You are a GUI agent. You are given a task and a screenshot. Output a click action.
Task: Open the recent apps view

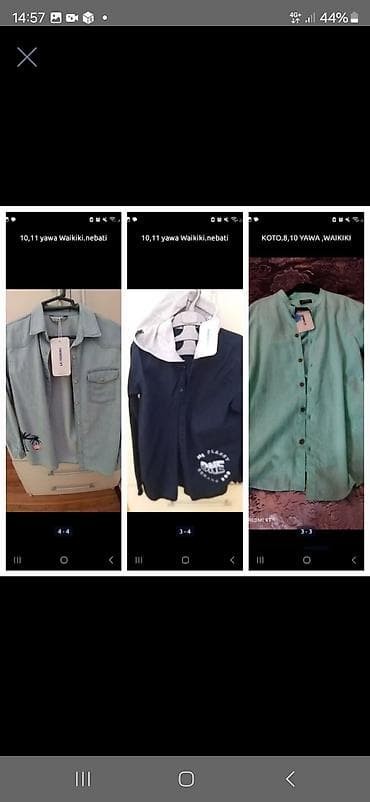point(83,779)
